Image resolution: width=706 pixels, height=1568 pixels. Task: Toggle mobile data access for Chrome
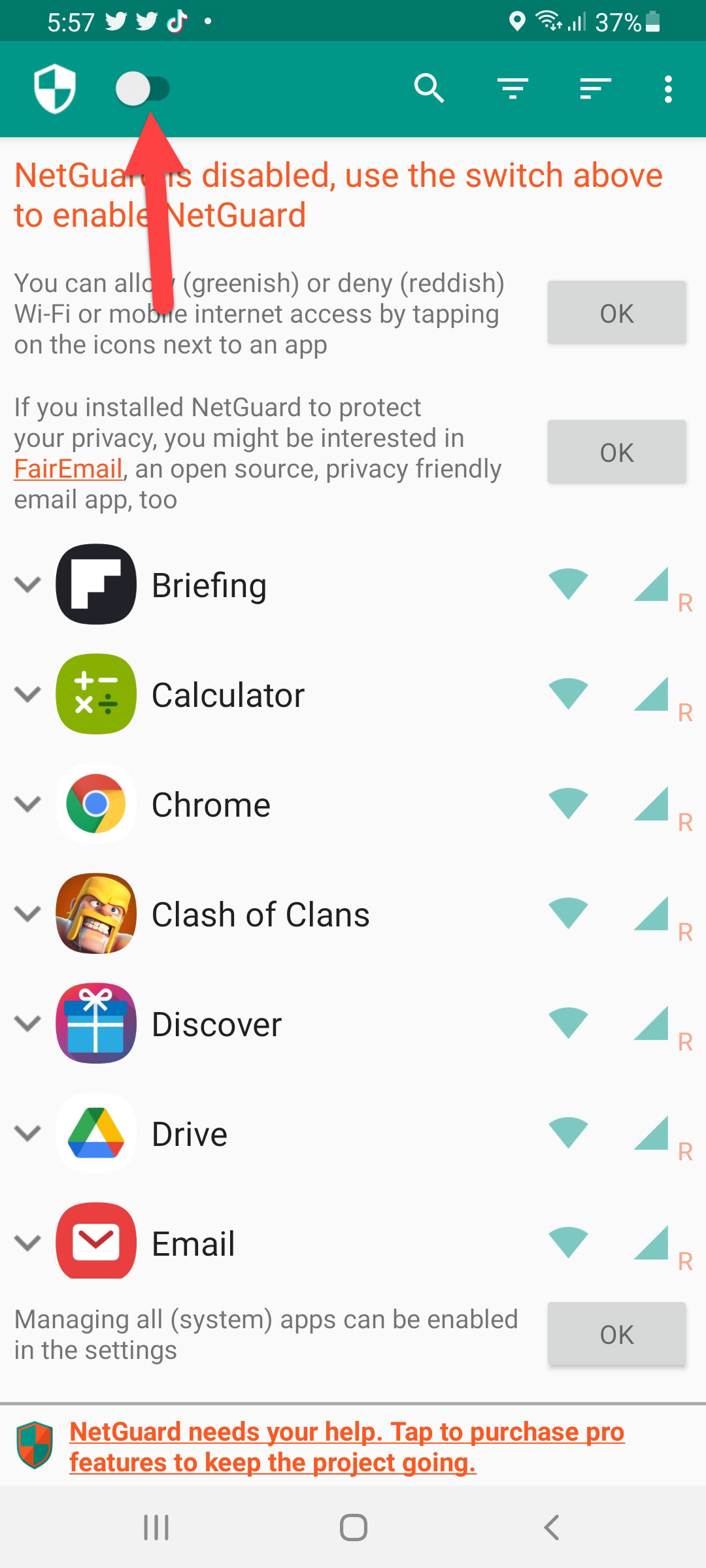651,804
